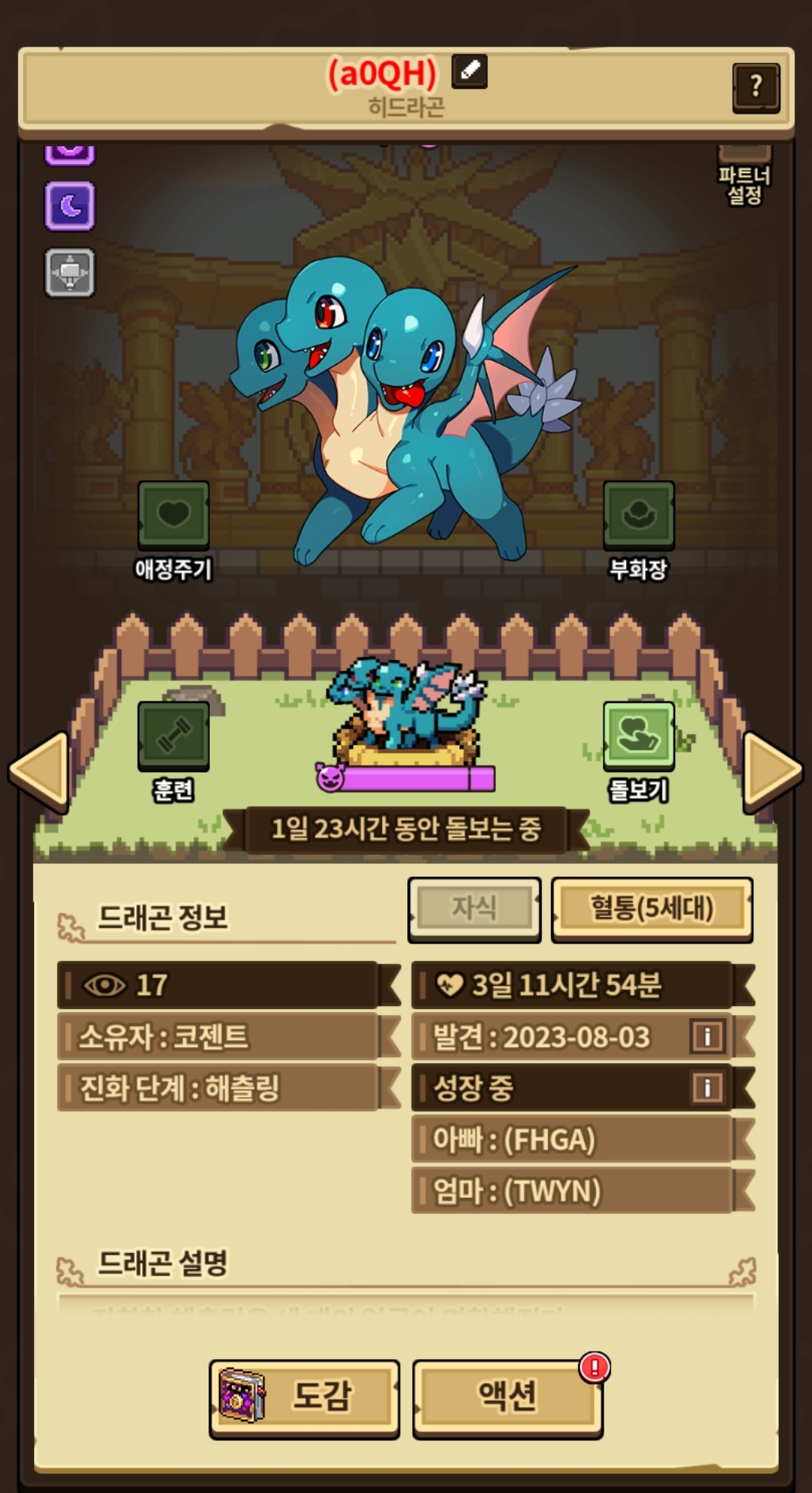The height and width of the screenshot is (1493, 812).
Task: Show info for 발견 date
Action: (x=707, y=1036)
